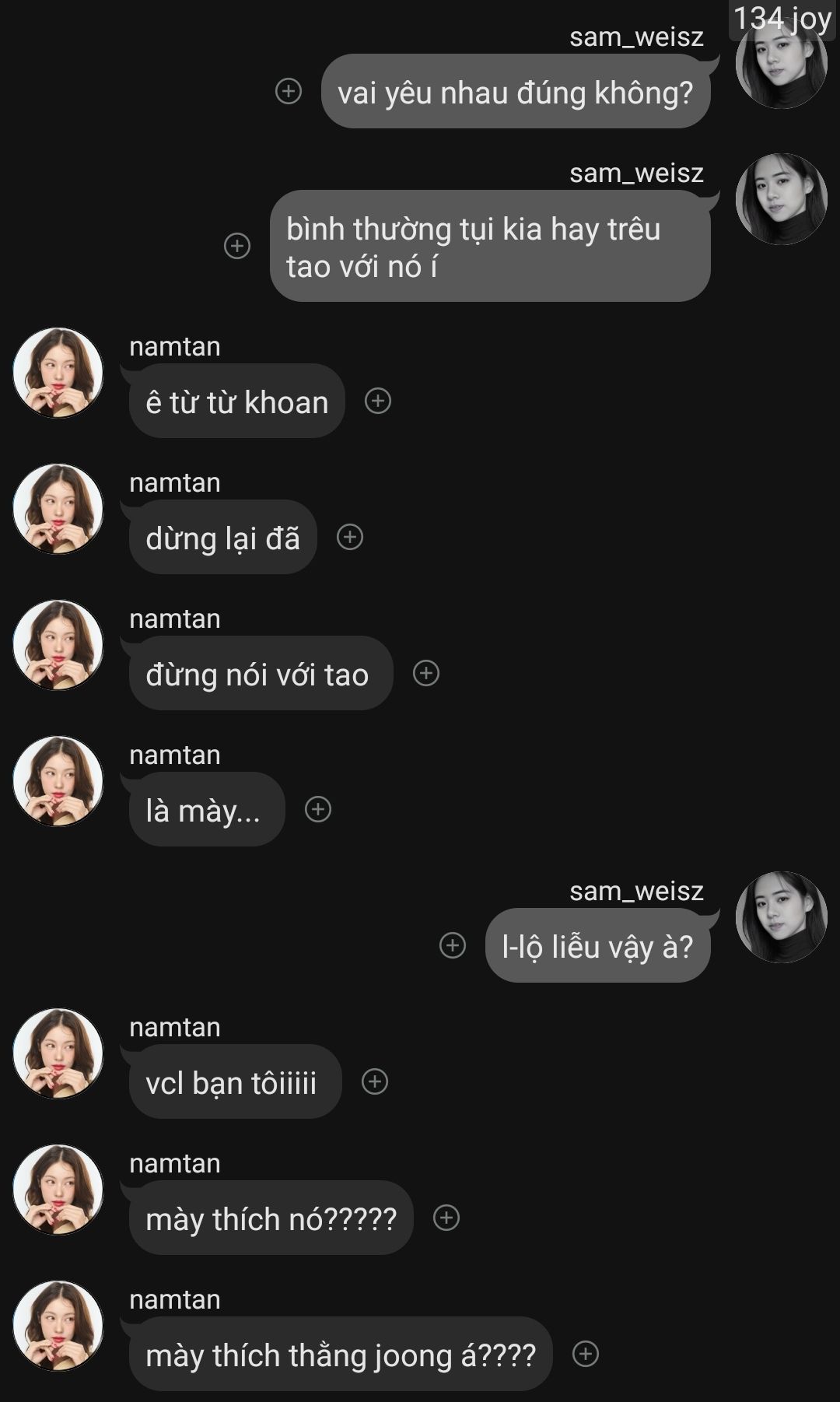Add reaction to "mày thích thằng joong á????"

(x=586, y=1354)
